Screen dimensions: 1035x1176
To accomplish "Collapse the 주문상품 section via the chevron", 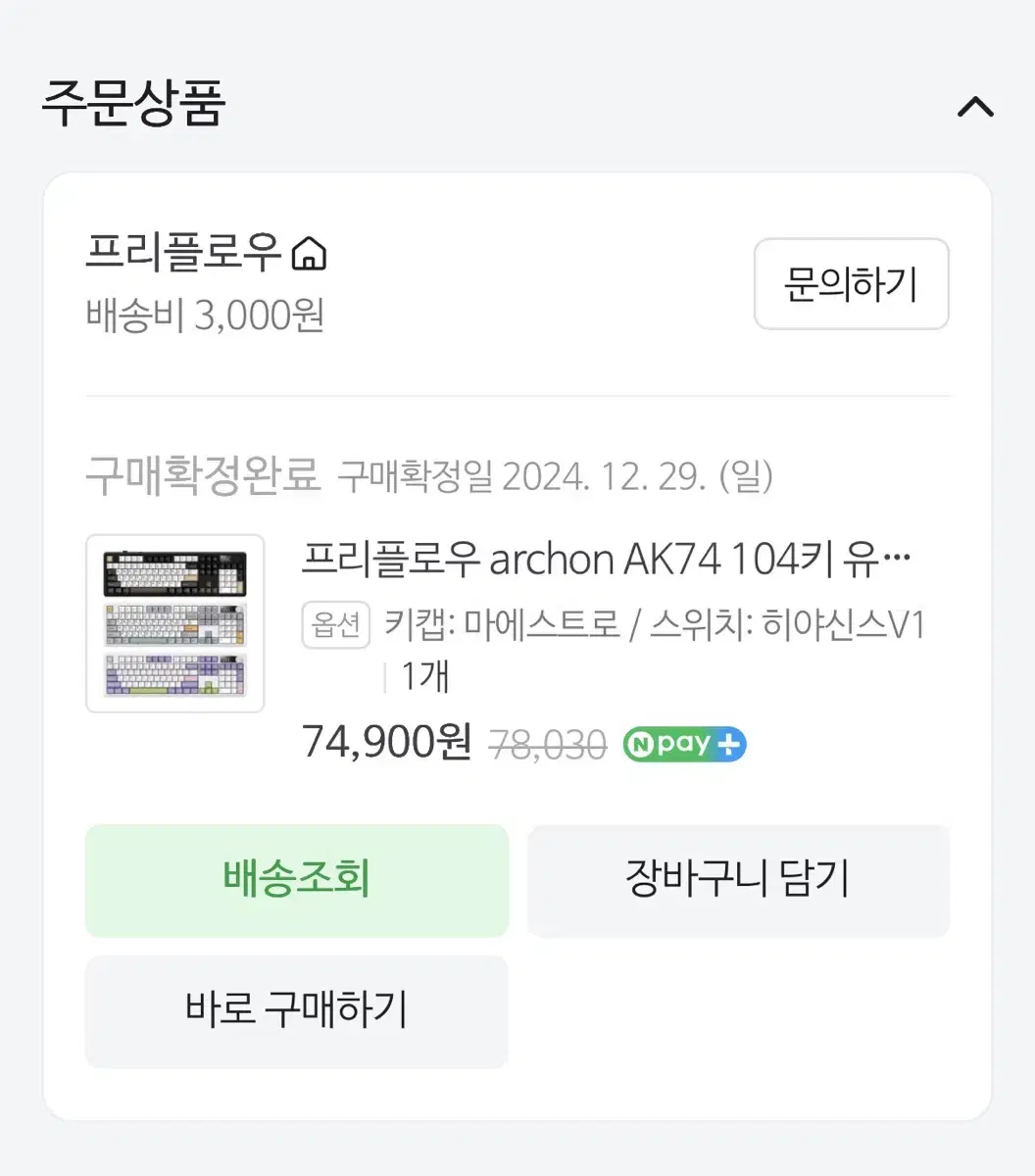I will 974,108.
